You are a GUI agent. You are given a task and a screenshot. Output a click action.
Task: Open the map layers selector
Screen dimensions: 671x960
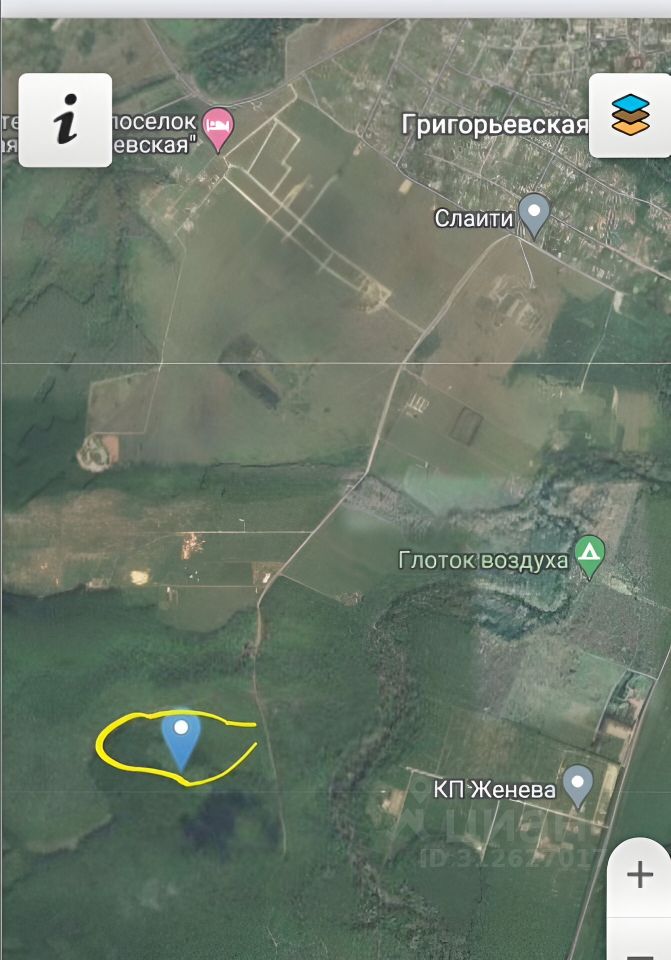(x=630, y=115)
